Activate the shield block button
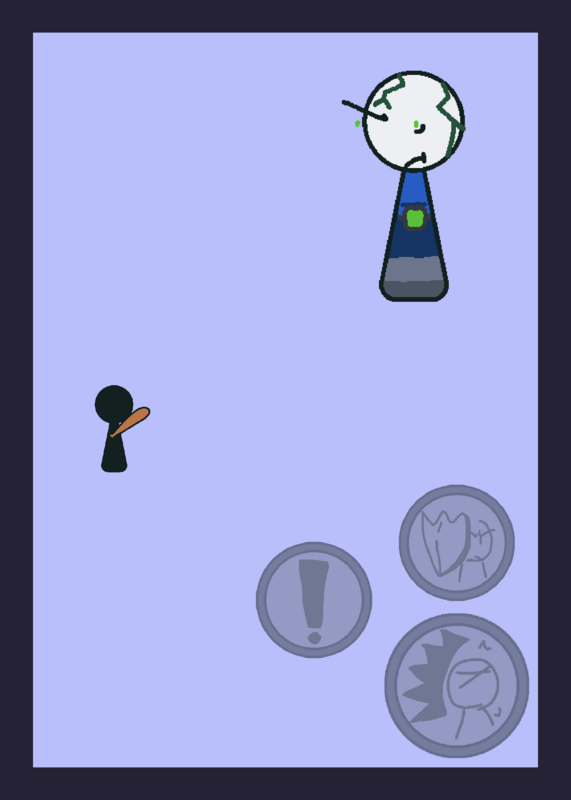This screenshot has width=571, height=800. tap(457, 543)
